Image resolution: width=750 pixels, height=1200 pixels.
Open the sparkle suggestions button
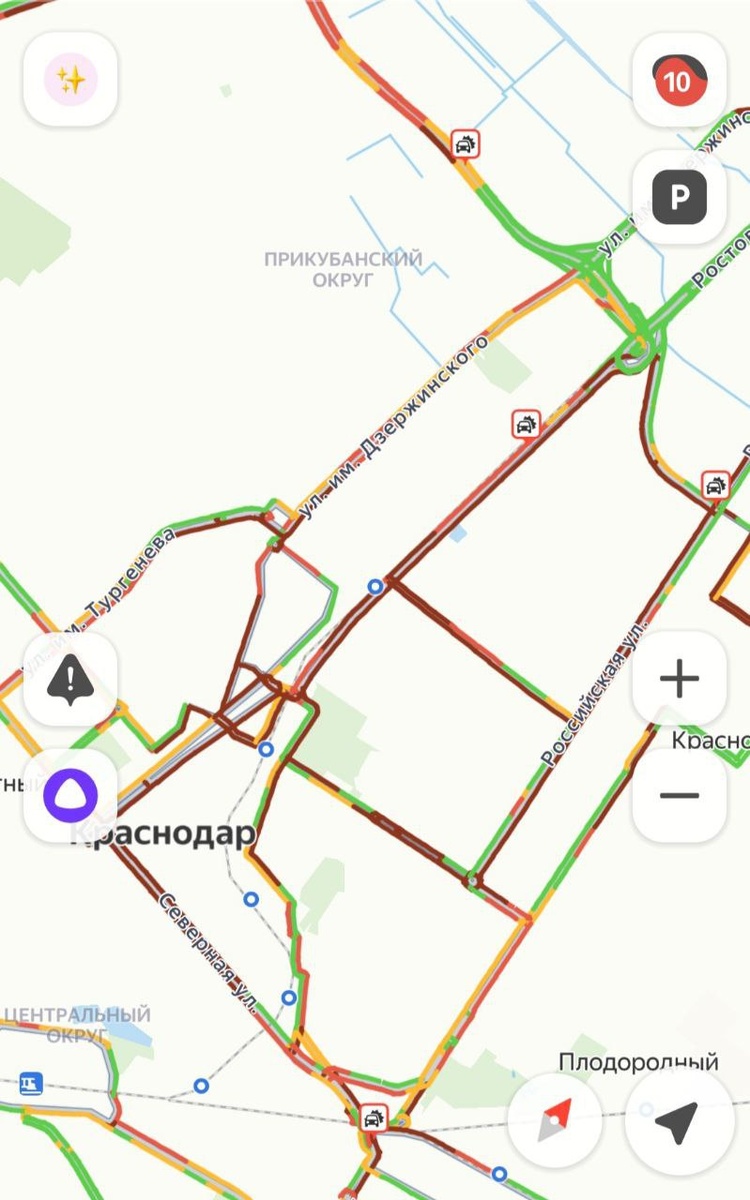[71, 80]
